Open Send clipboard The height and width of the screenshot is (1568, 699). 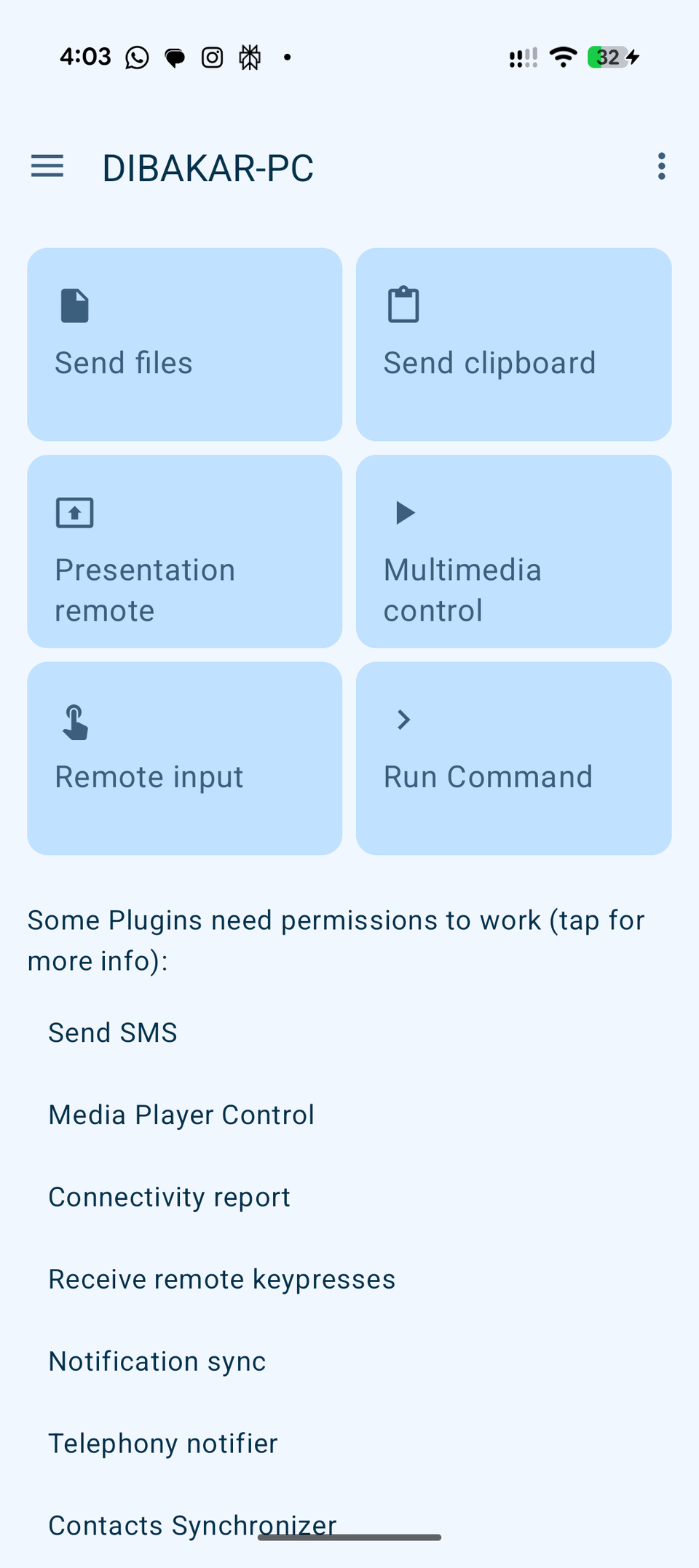(x=513, y=344)
